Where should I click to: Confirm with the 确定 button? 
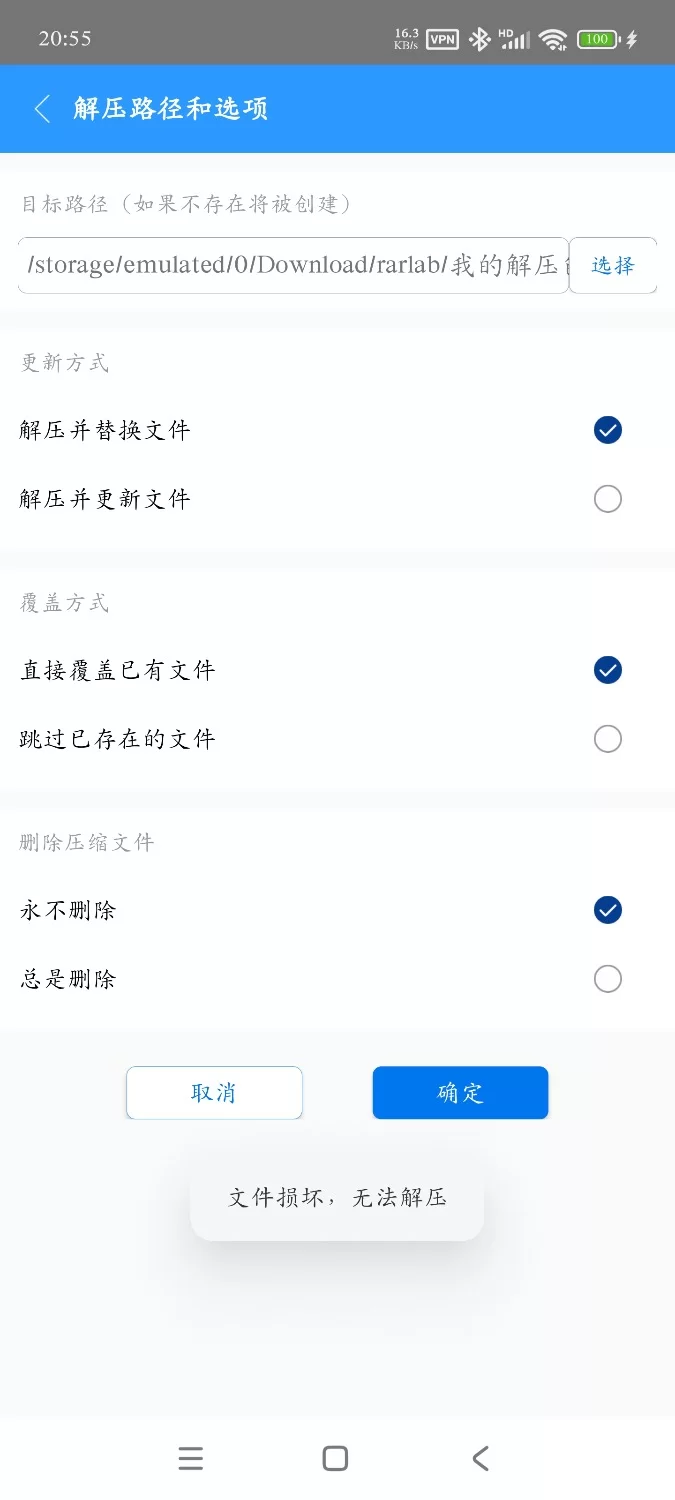[x=460, y=1093]
